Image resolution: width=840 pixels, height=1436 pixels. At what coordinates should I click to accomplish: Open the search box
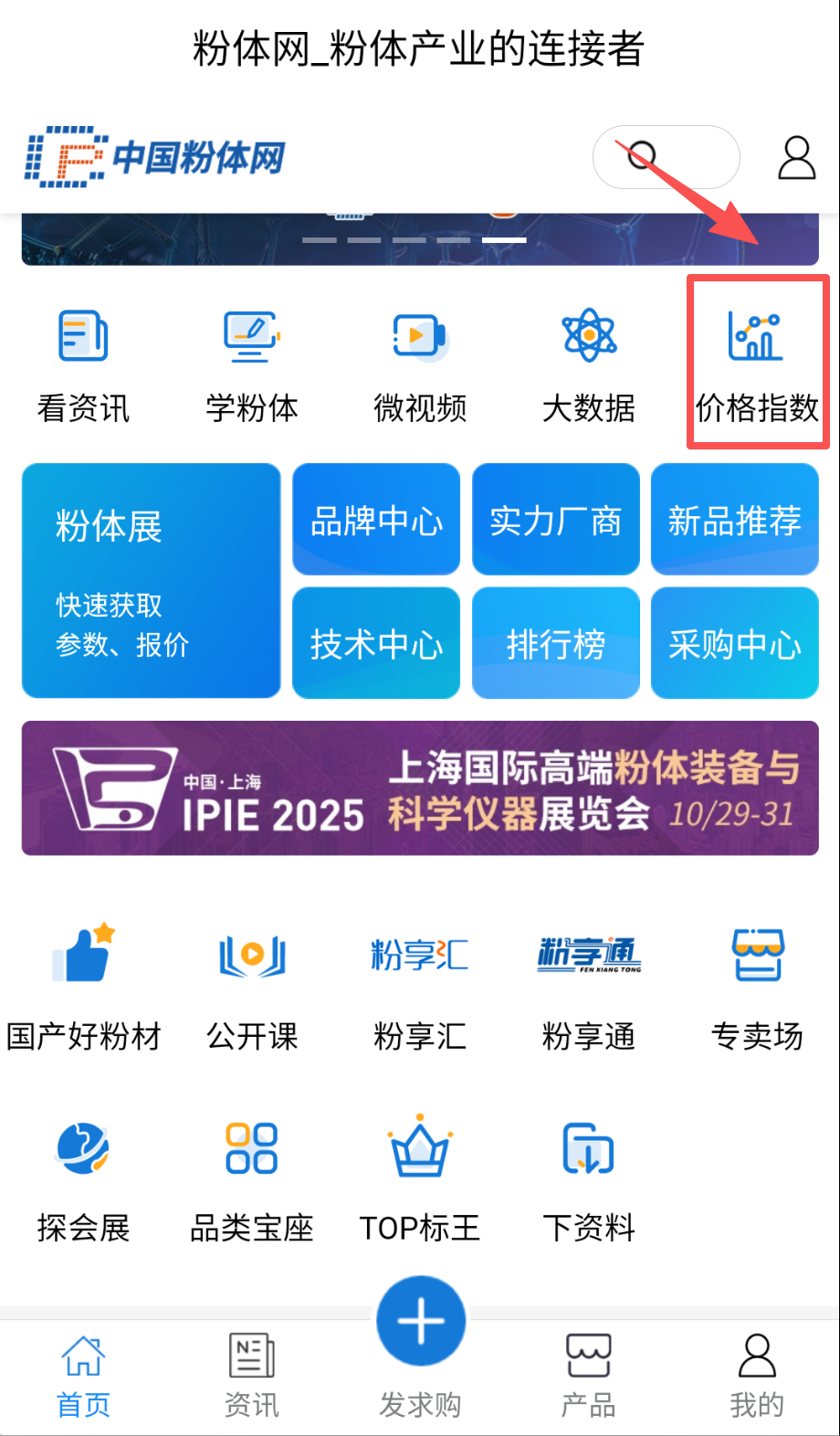(x=666, y=157)
